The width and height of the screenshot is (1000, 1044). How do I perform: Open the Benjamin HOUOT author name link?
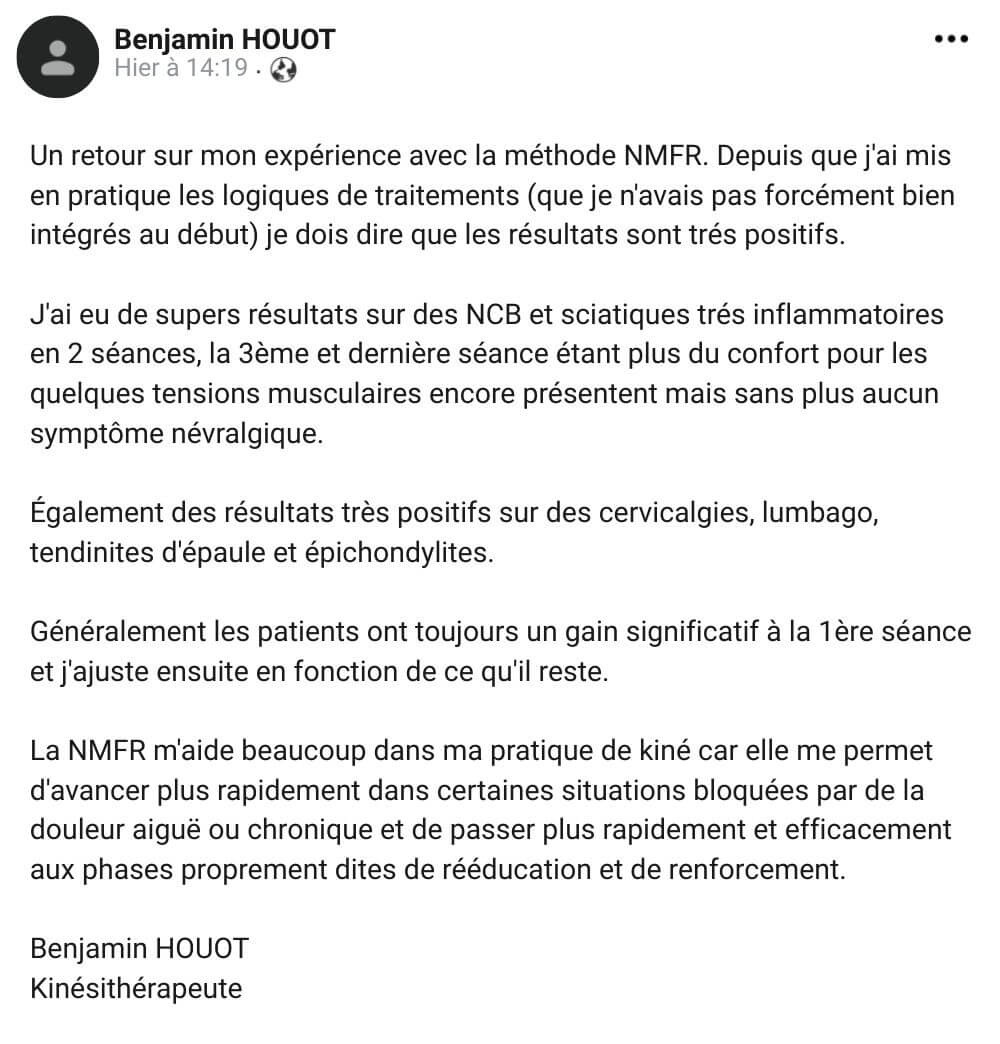click(224, 39)
